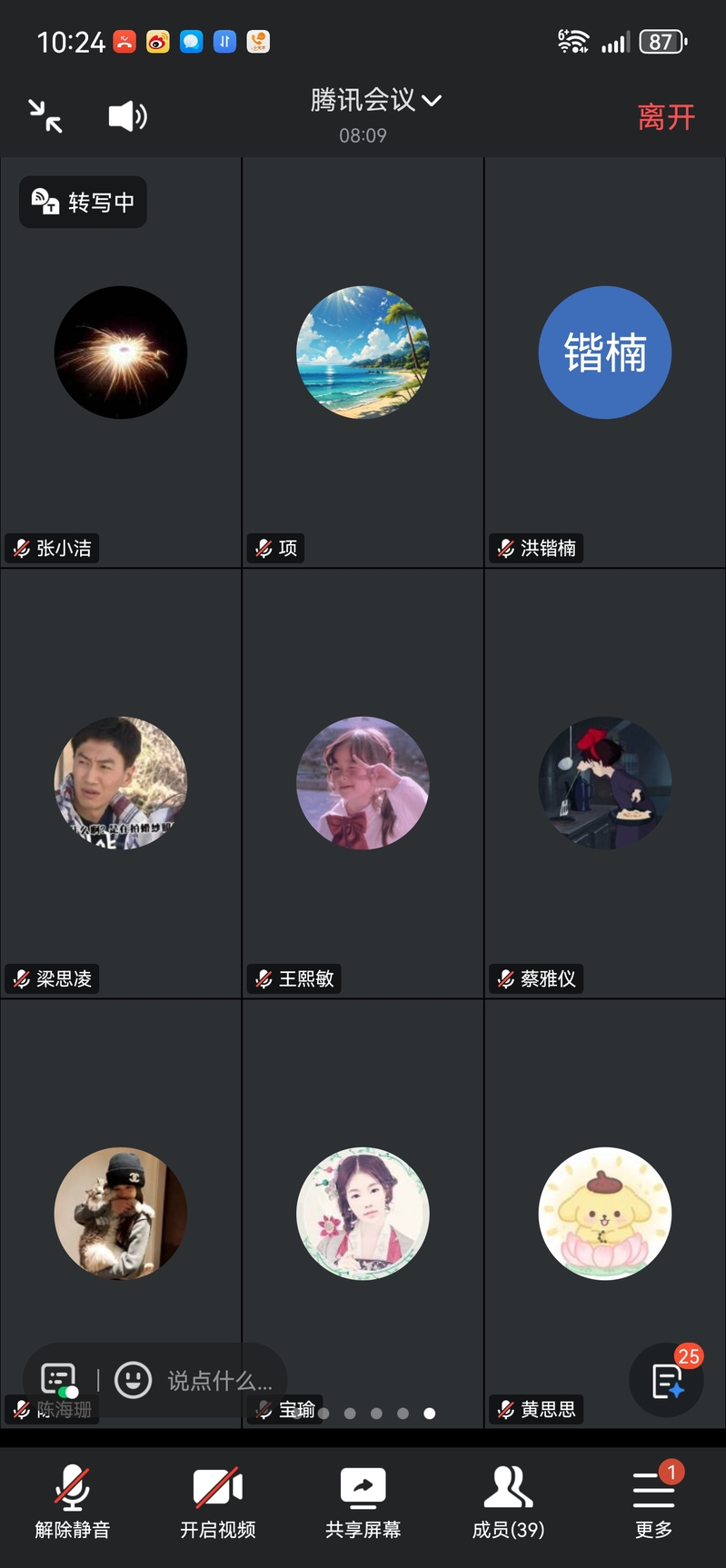Toggle the speaker audio output

pos(127,116)
